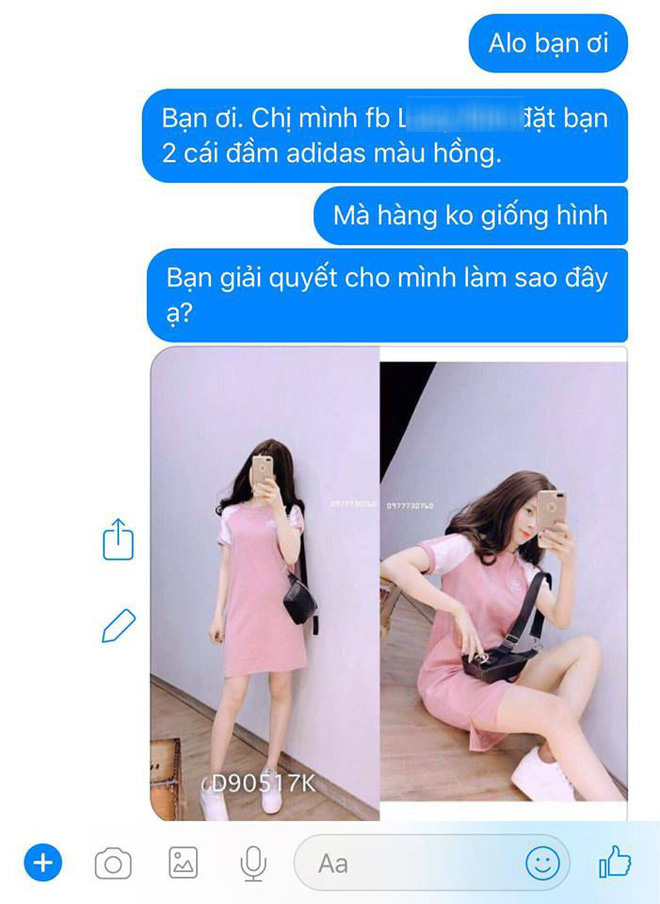Edit the photo with the pencil icon
This screenshot has width=660, height=904.
[x=118, y=626]
